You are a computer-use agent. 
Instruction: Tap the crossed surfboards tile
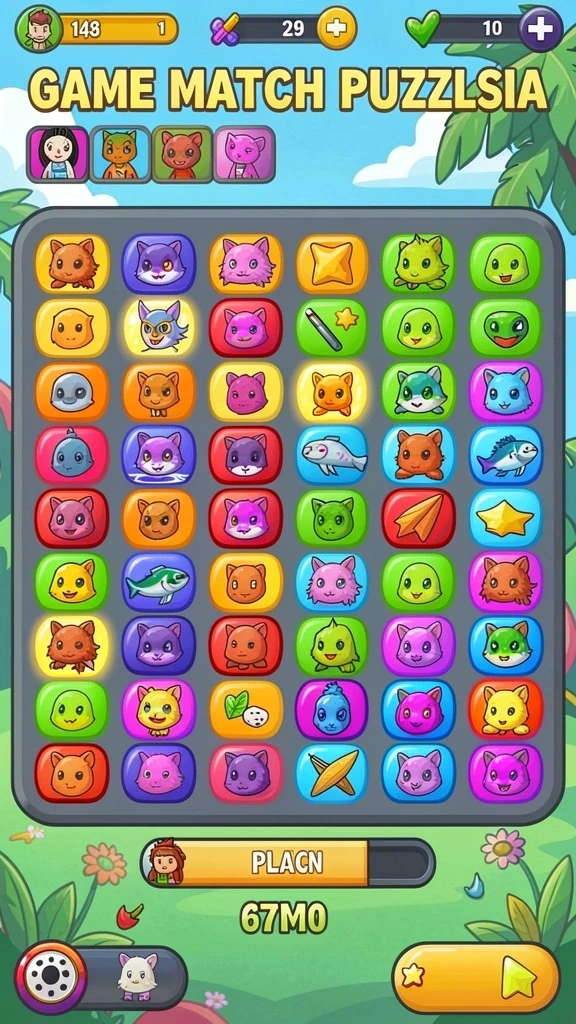332,773
